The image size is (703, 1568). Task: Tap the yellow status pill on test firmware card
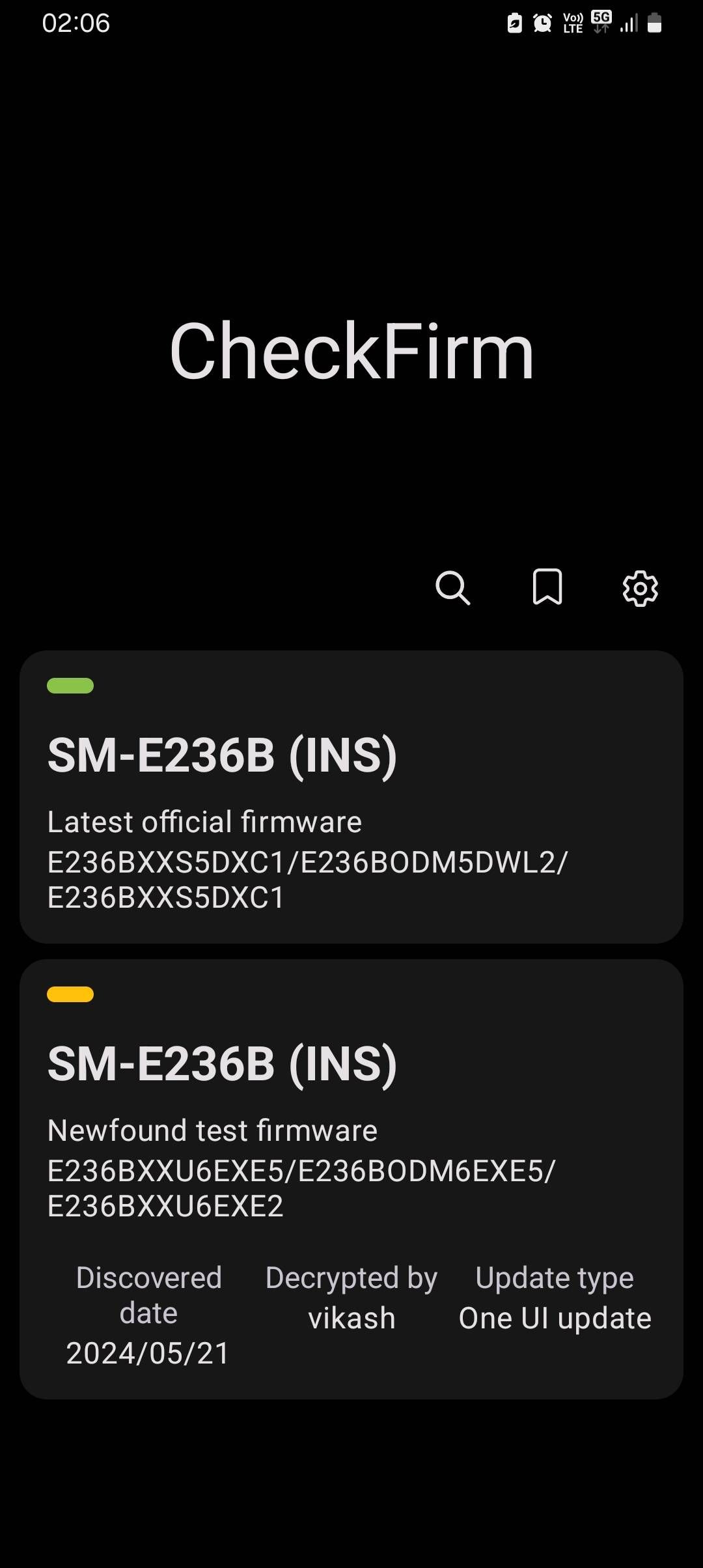pyautogui.click(x=70, y=994)
